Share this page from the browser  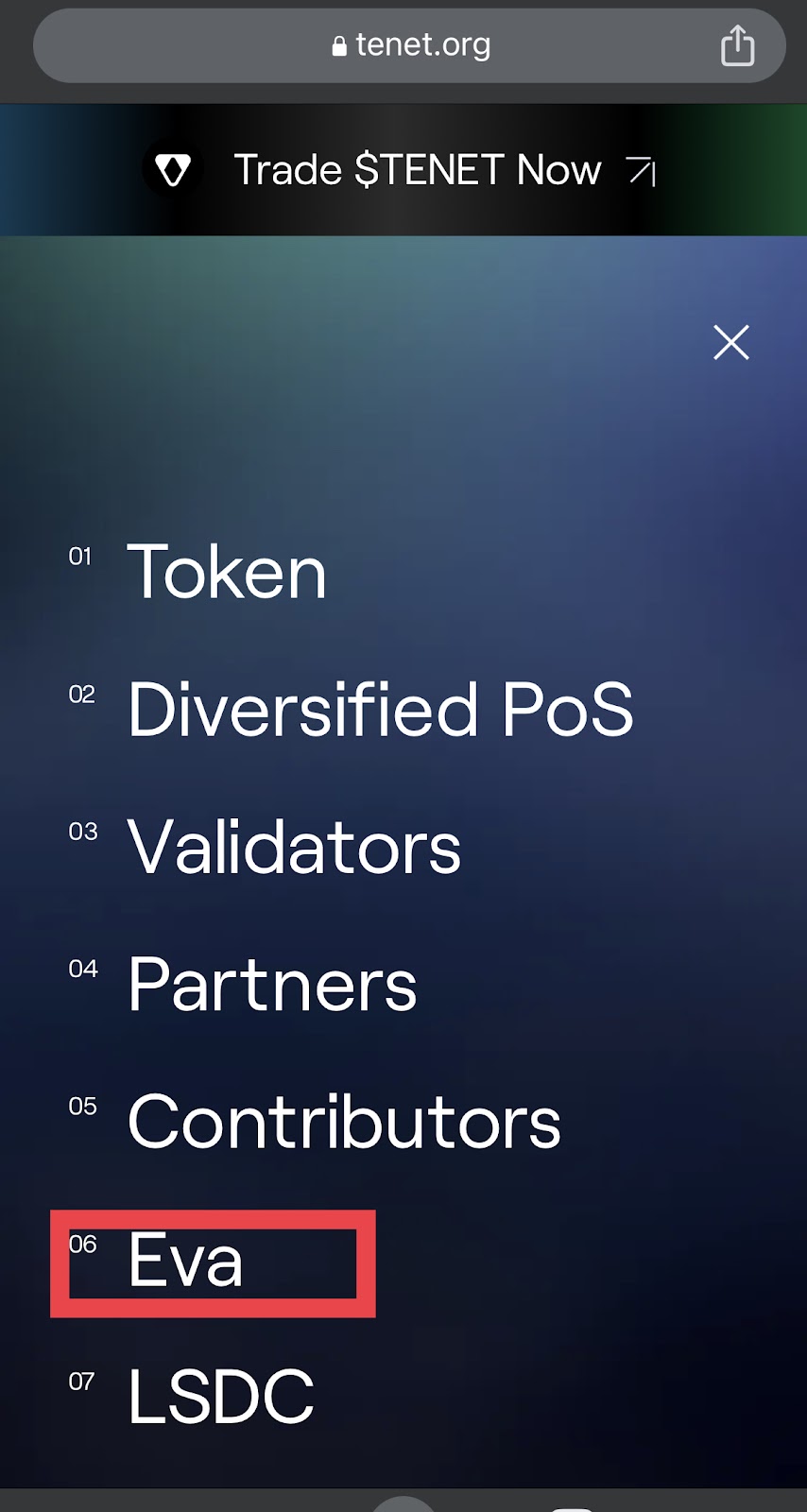pos(737,45)
